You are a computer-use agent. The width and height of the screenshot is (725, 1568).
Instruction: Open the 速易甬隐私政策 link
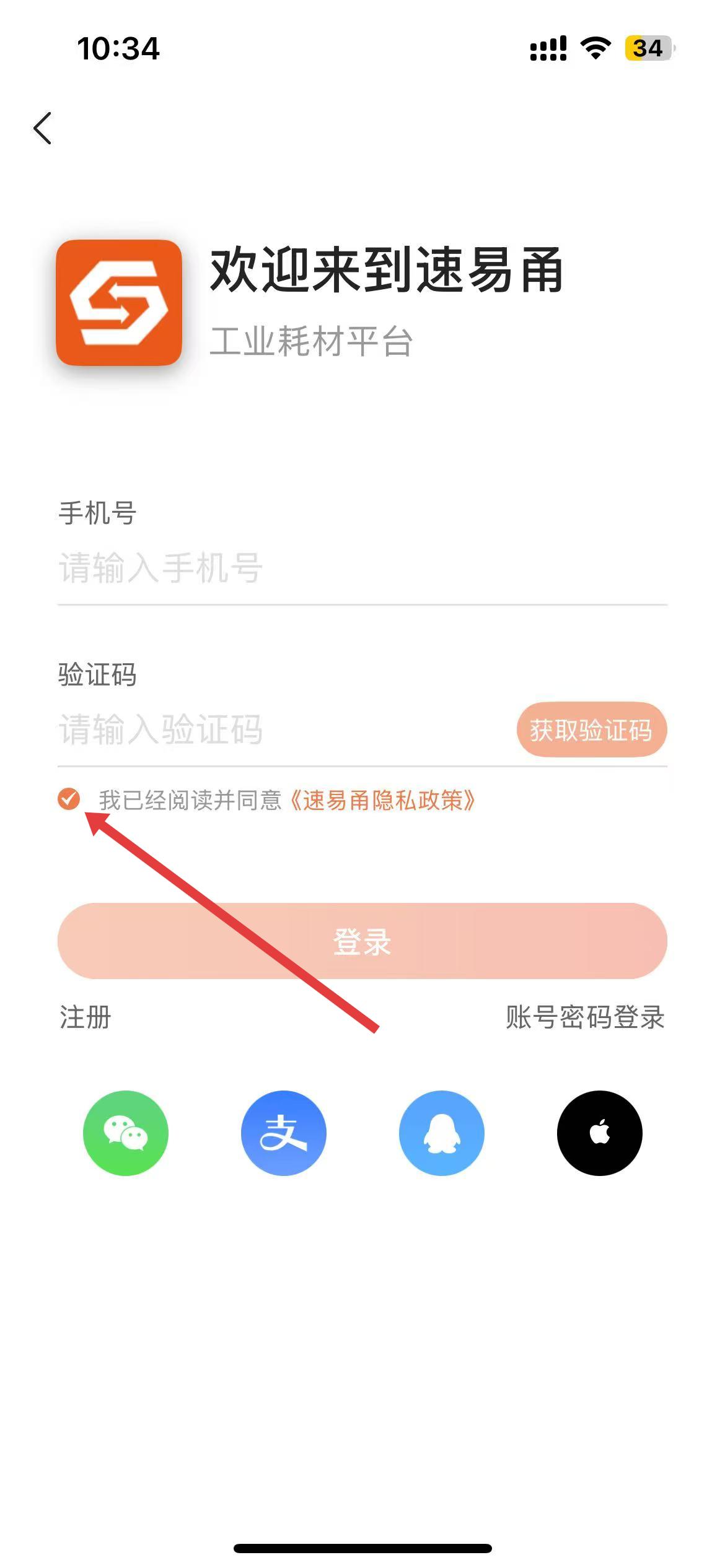[382, 801]
